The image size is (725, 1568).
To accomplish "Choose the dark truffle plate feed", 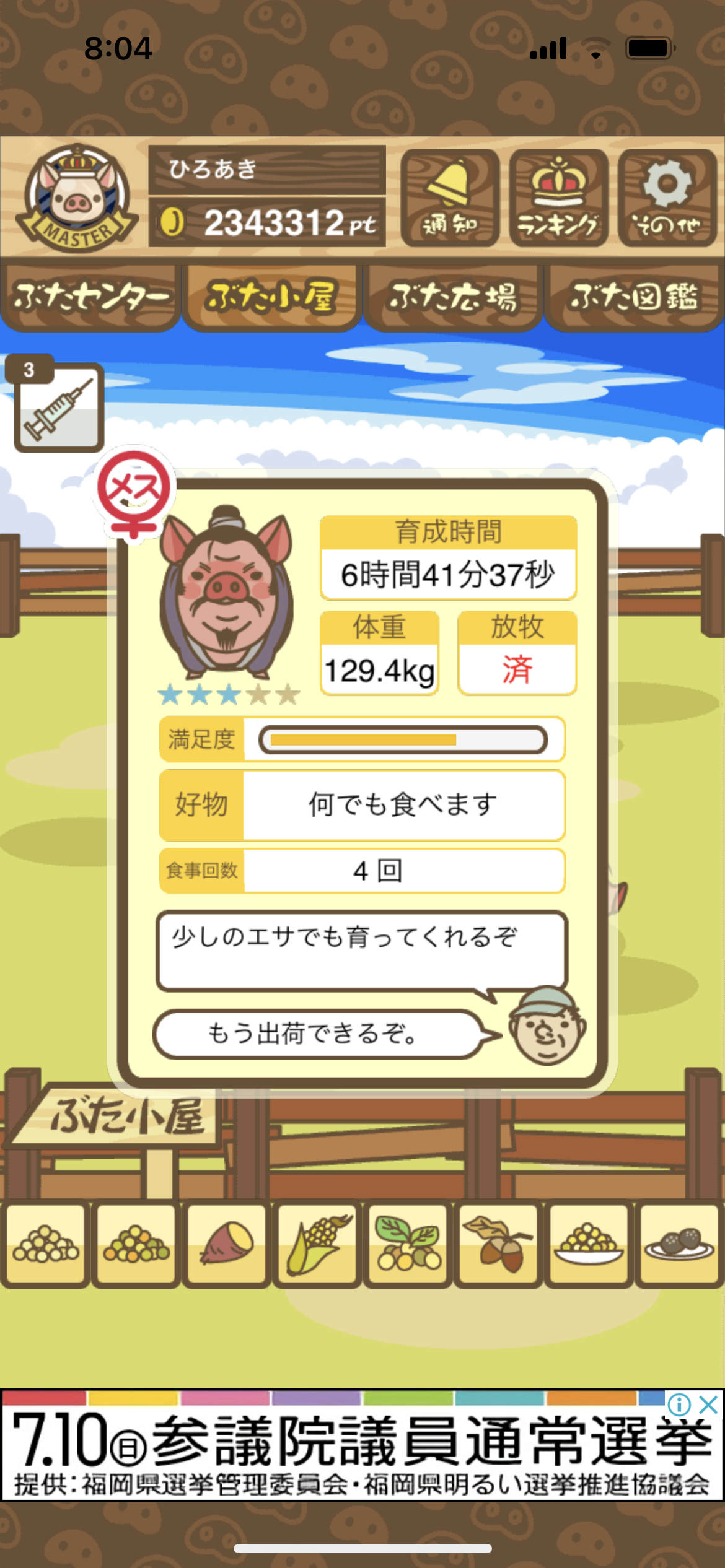I will pyautogui.click(x=679, y=1244).
